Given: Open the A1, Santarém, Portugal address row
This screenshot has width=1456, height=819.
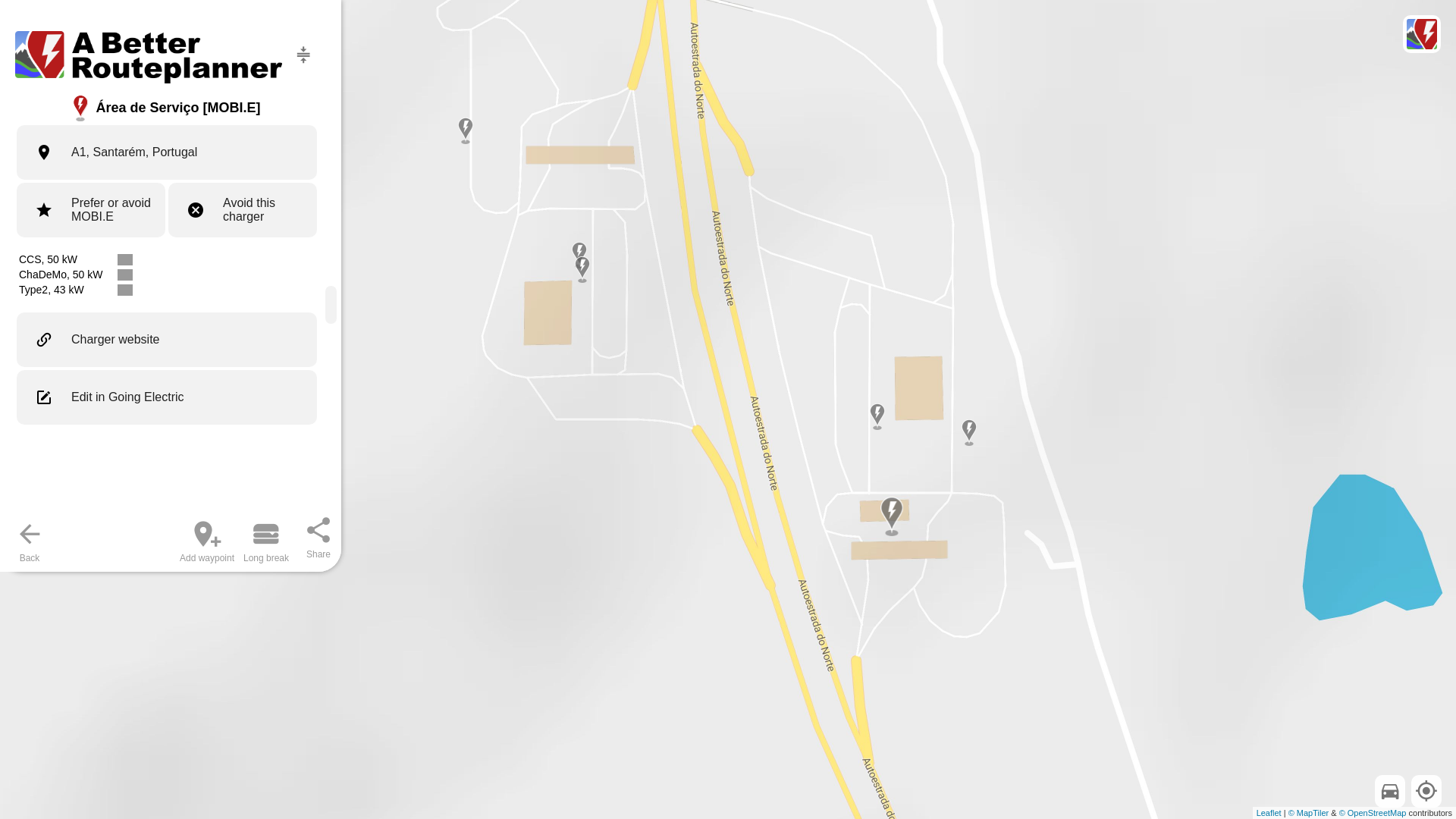Looking at the screenshot, I should (x=167, y=152).
